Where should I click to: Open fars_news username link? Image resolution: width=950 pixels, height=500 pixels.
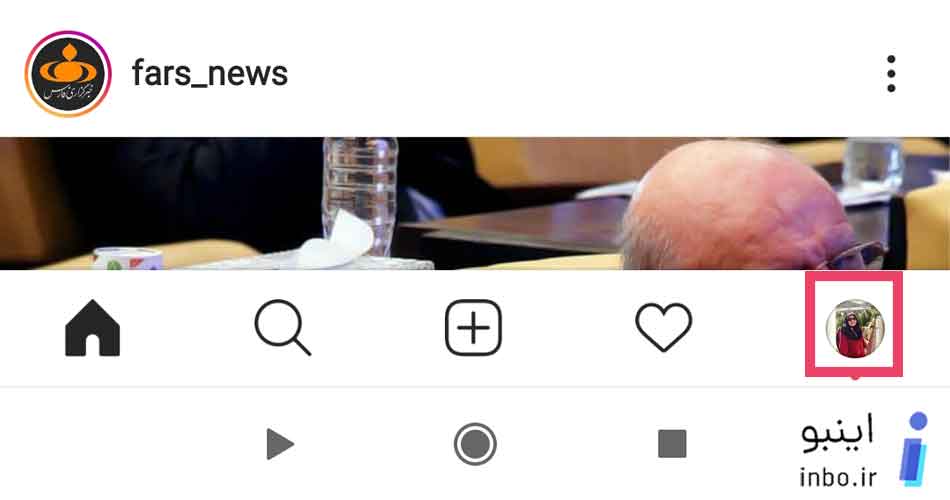[x=210, y=73]
